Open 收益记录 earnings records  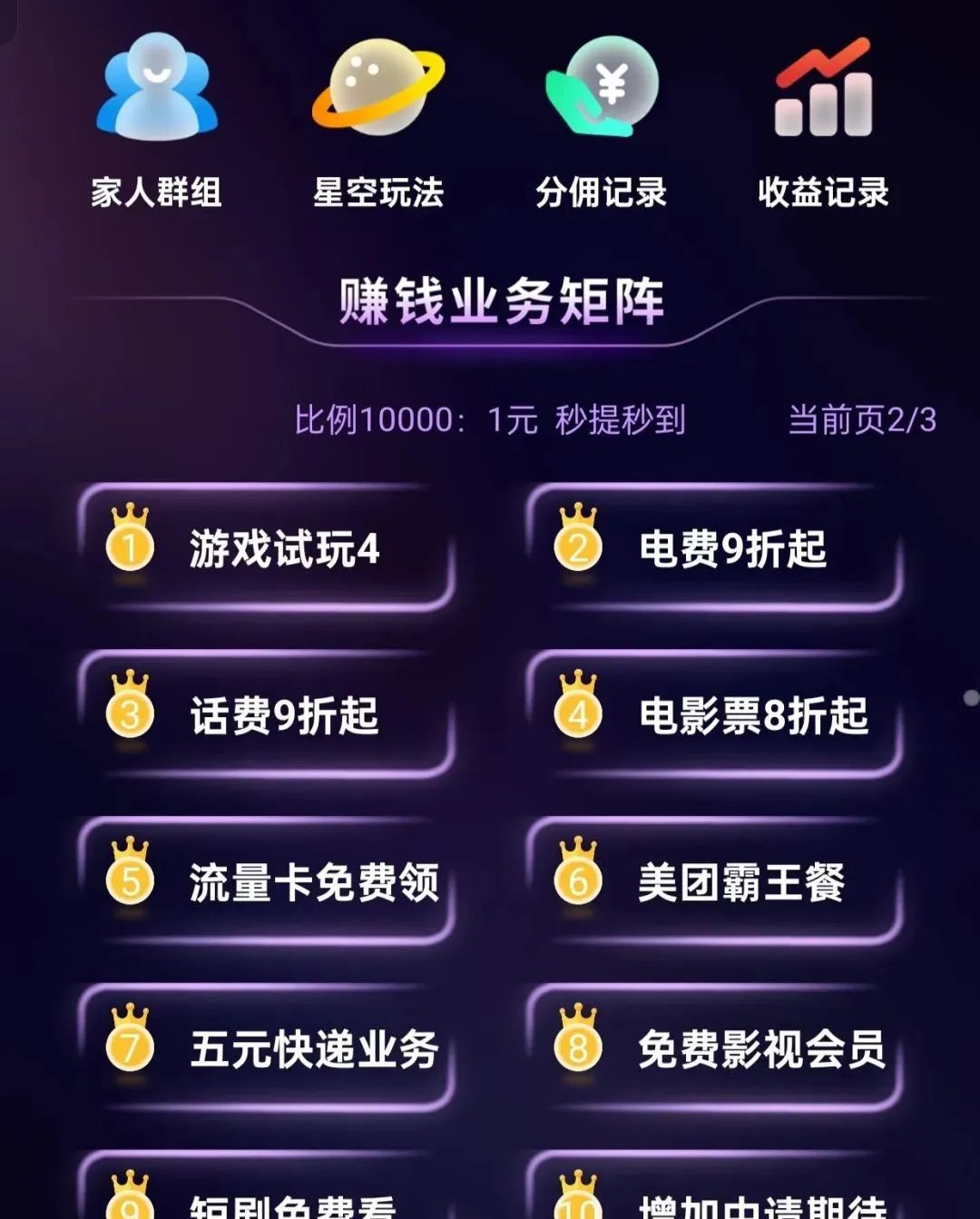pyautogui.click(x=823, y=118)
